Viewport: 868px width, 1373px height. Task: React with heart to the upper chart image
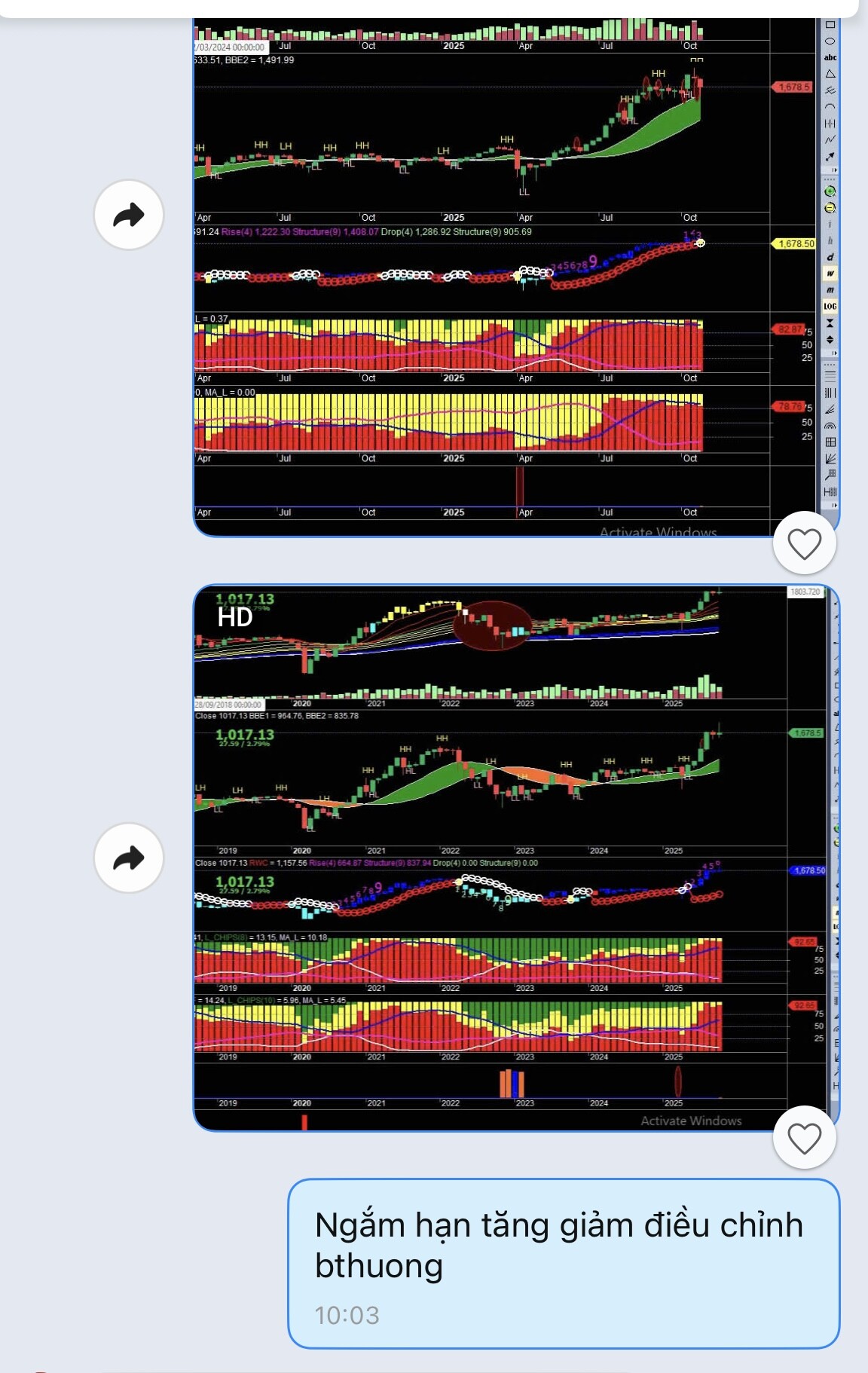click(804, 543)
